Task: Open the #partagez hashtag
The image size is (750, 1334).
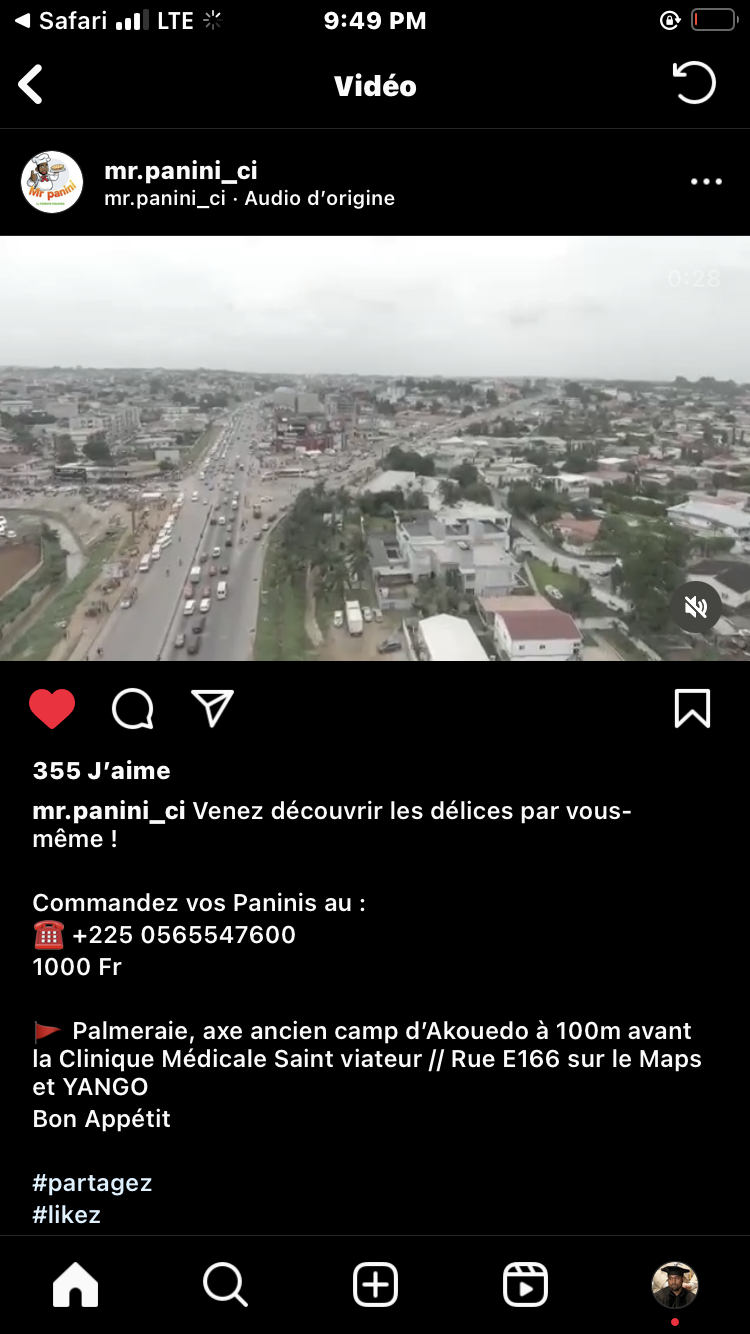Action: pyautogui.click(x=92, y=1183)
